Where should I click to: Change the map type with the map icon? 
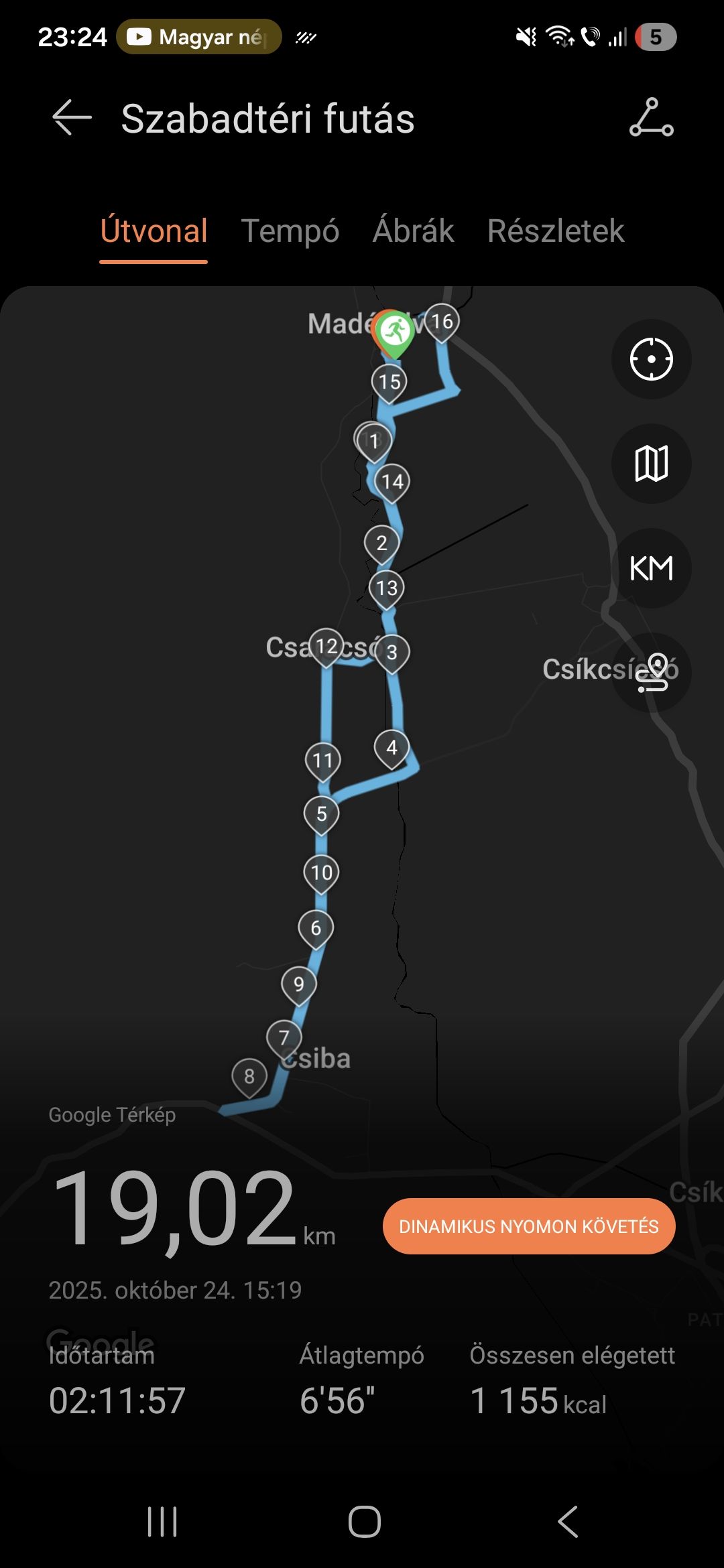point(651,464)
